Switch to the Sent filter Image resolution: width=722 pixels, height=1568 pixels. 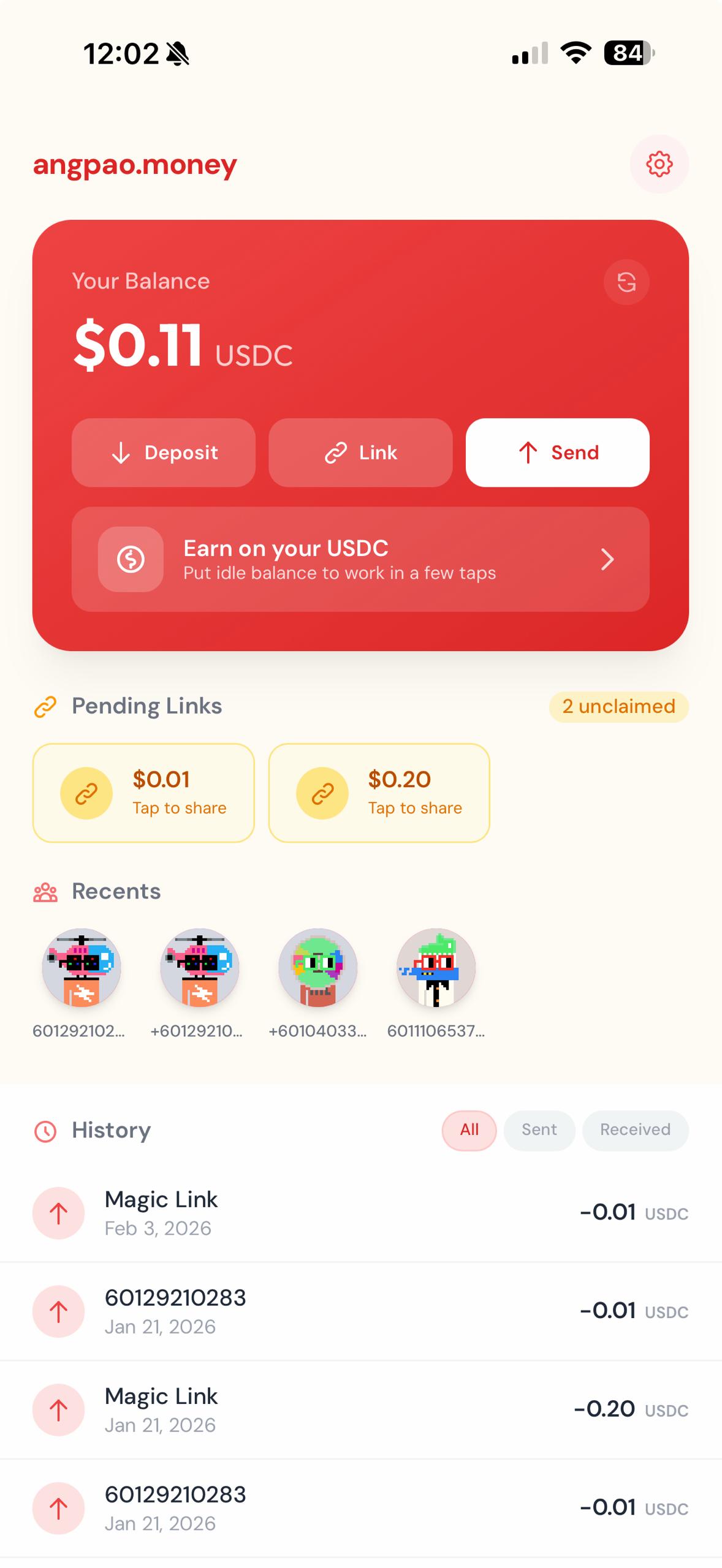(x=539, y=1130)
